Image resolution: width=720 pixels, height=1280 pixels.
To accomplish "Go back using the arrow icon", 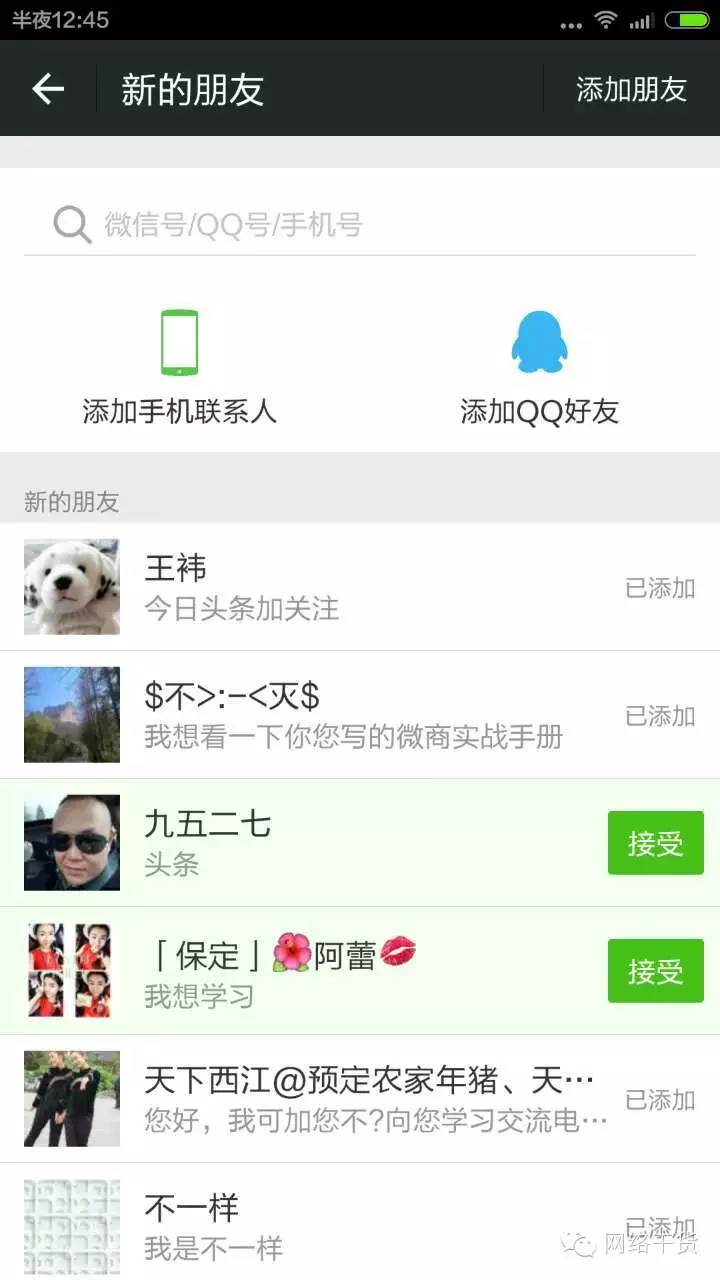I will point(48,89).
